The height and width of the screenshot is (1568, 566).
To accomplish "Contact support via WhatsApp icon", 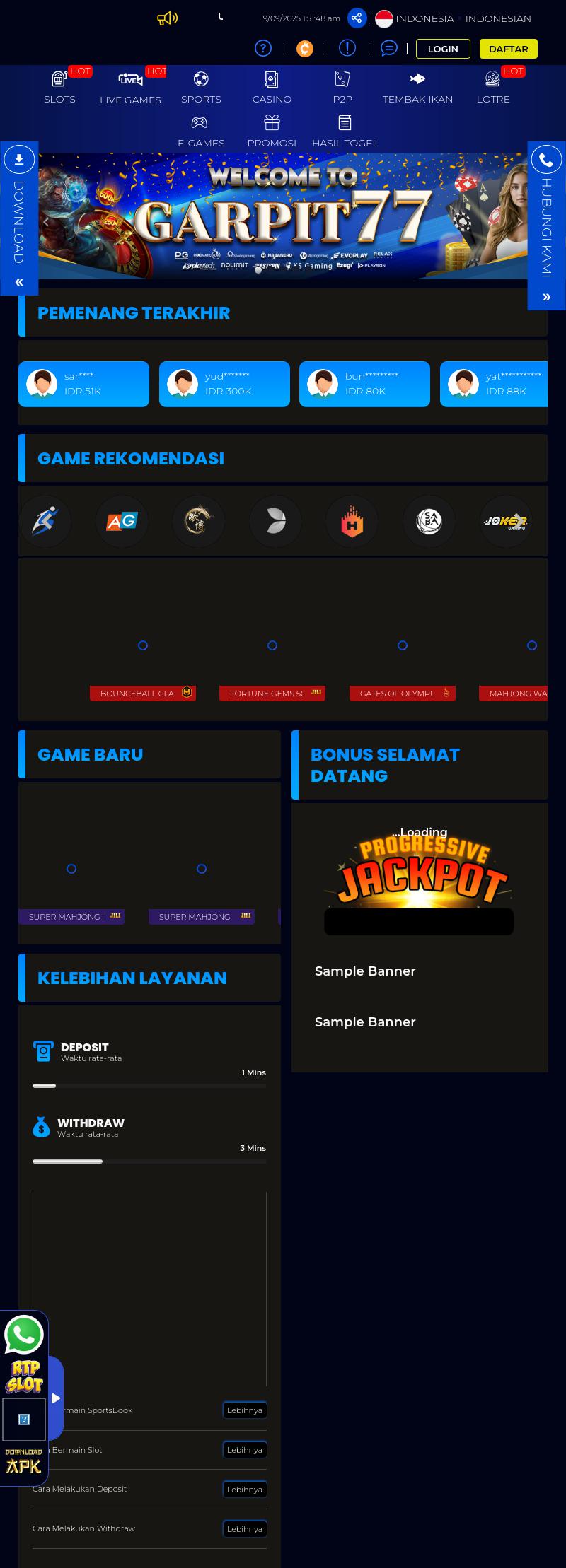I will point(24,1335).
